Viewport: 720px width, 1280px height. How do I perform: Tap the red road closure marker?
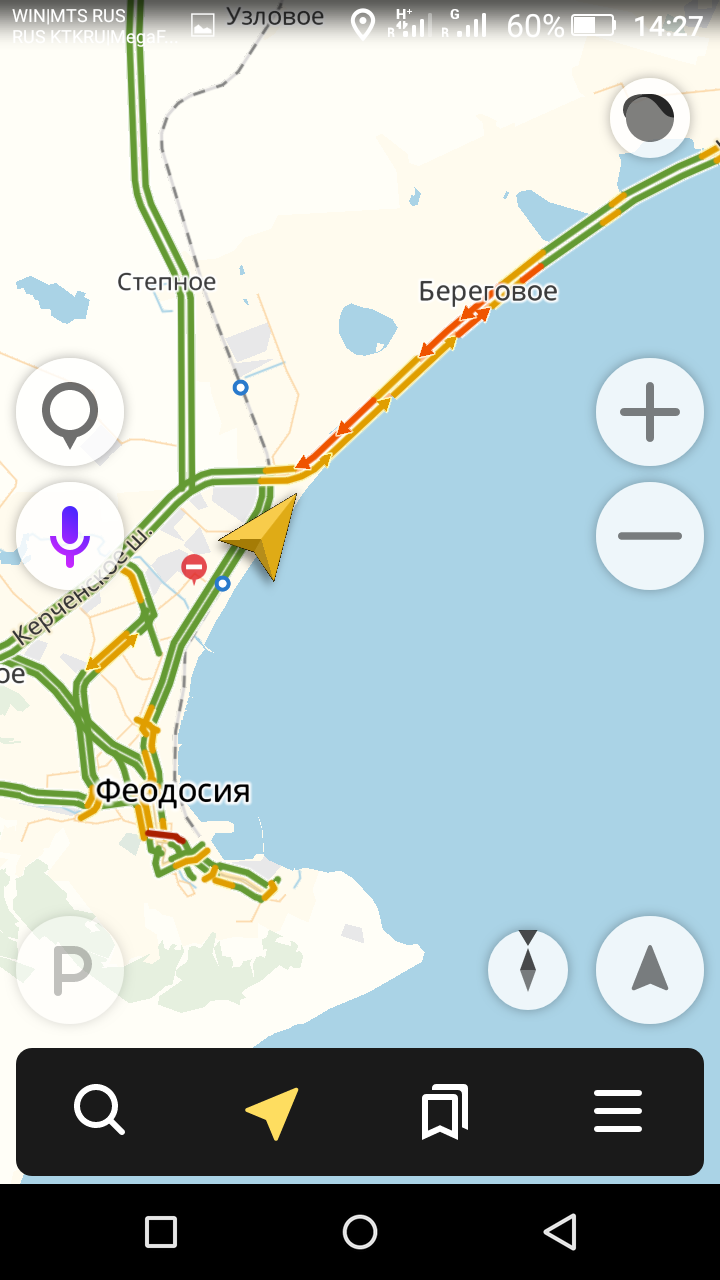[194, 569]
